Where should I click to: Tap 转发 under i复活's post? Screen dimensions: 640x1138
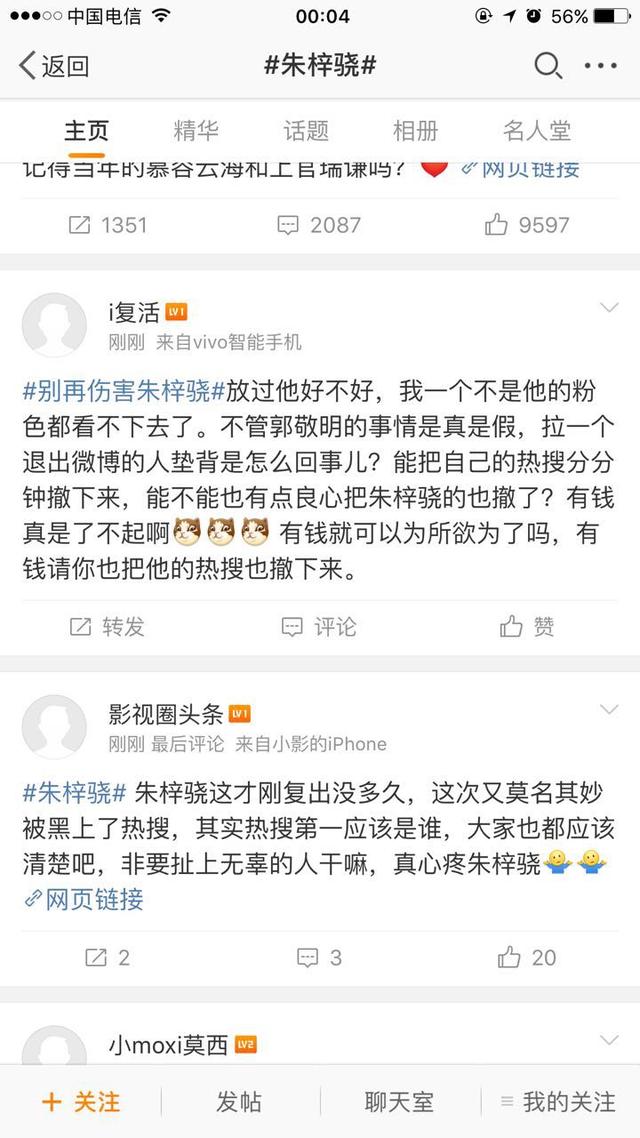pos(107,626)
